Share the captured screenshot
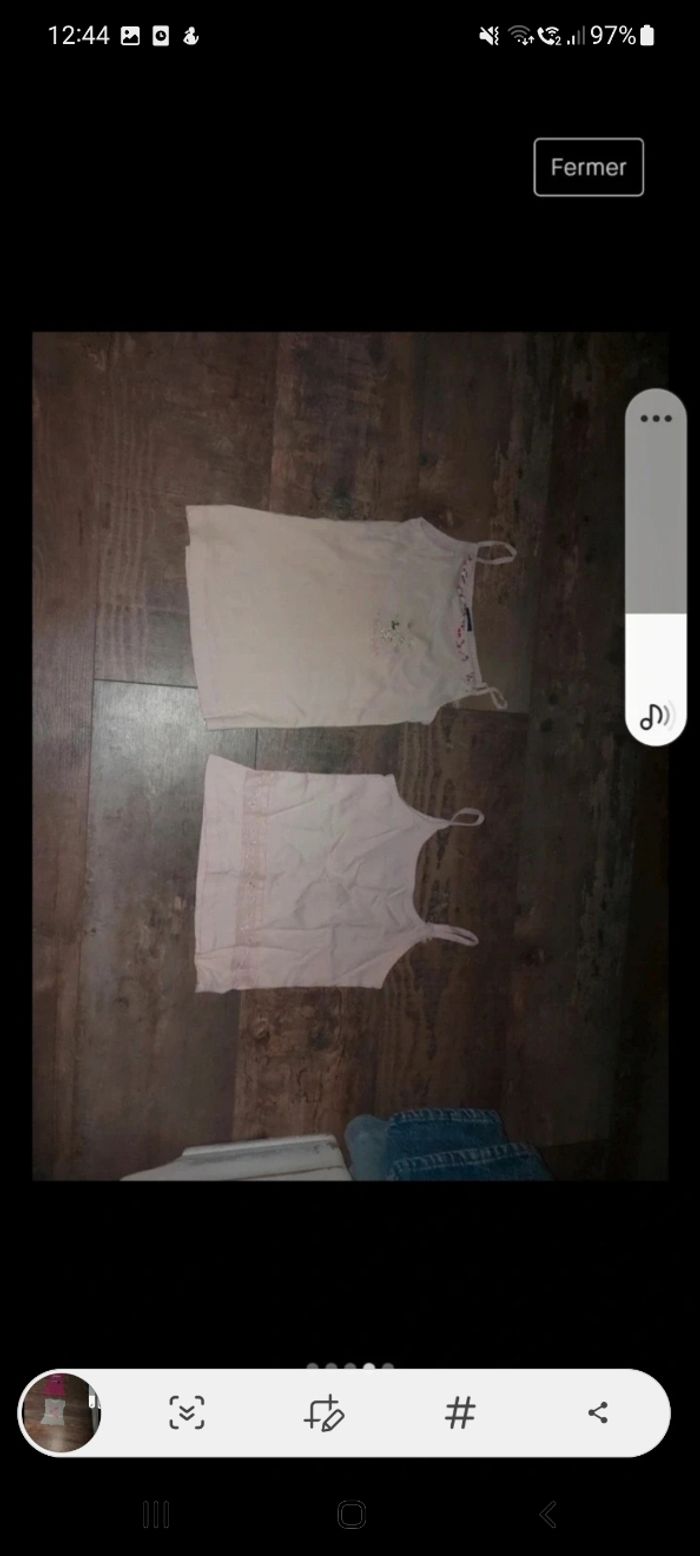This screenshot has width=700, height=1556. [598, 1412]
